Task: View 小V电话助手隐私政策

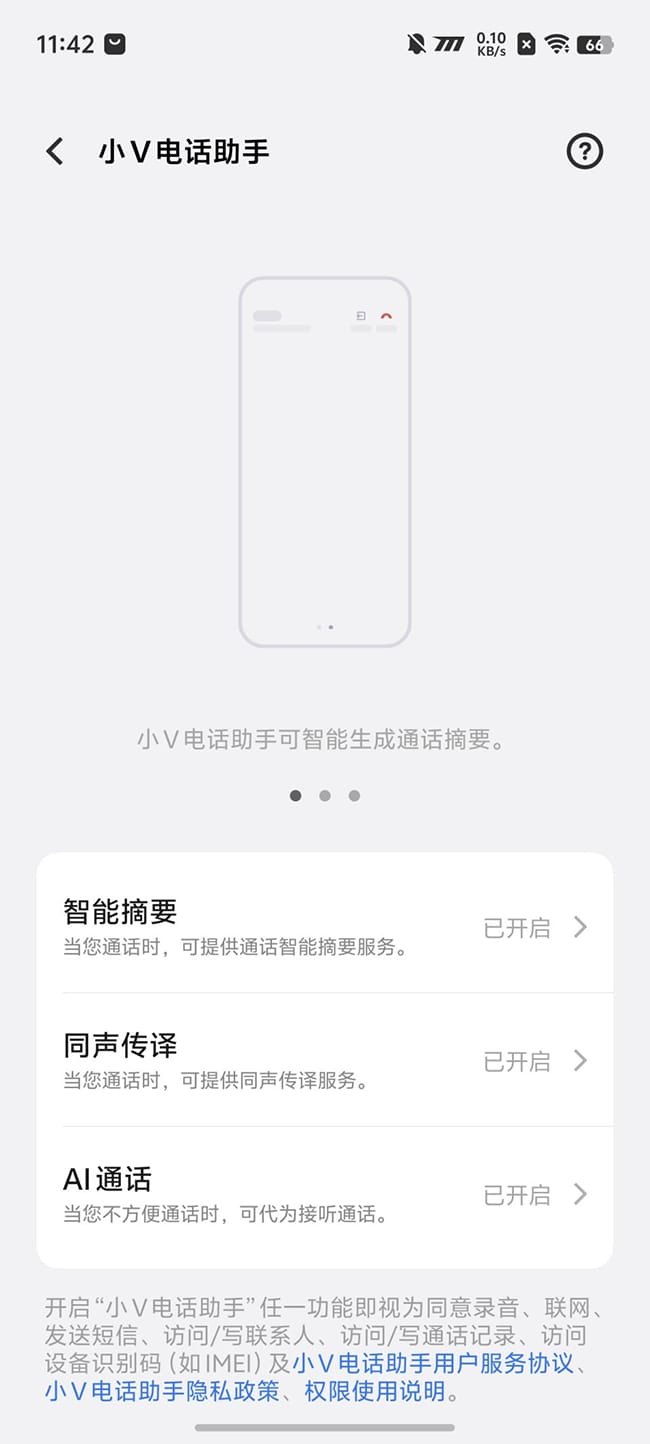Action: coord(162,1391)
